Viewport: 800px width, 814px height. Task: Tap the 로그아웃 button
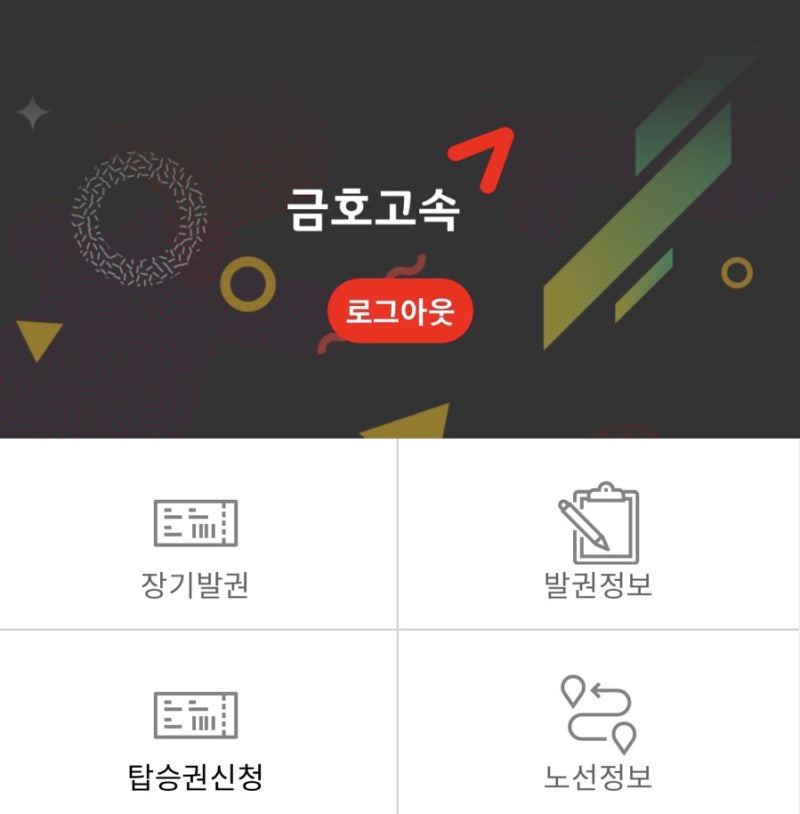click(x=399, y=312)
